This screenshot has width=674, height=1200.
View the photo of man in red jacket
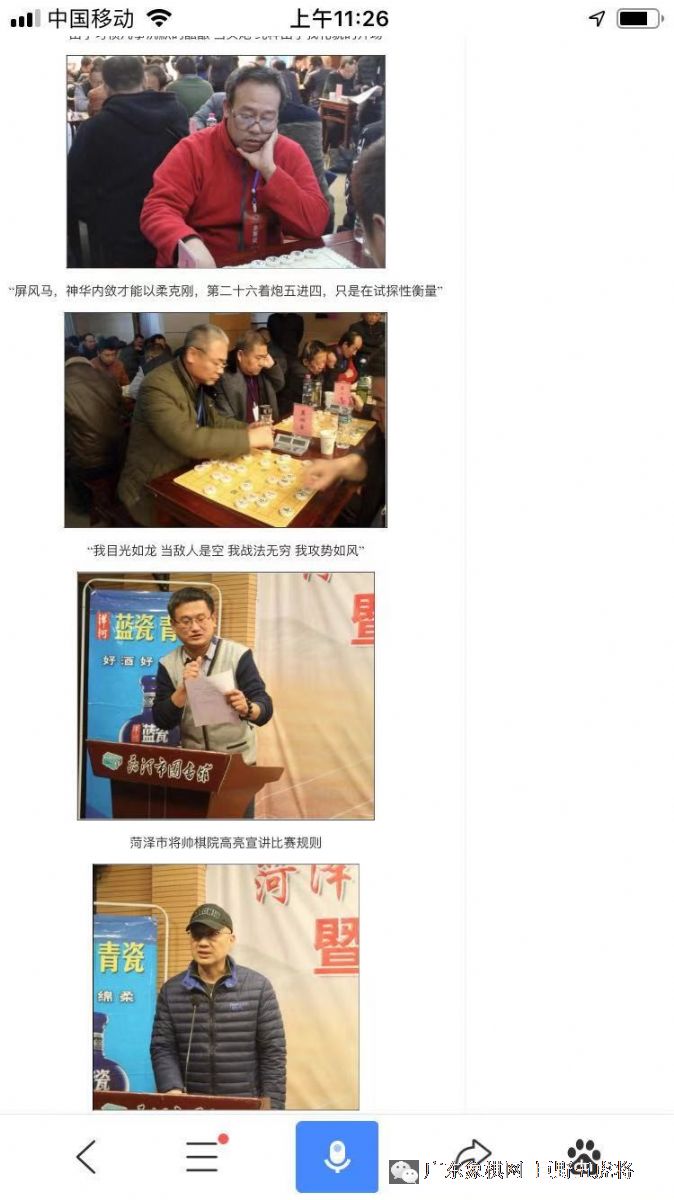point(226,162)
